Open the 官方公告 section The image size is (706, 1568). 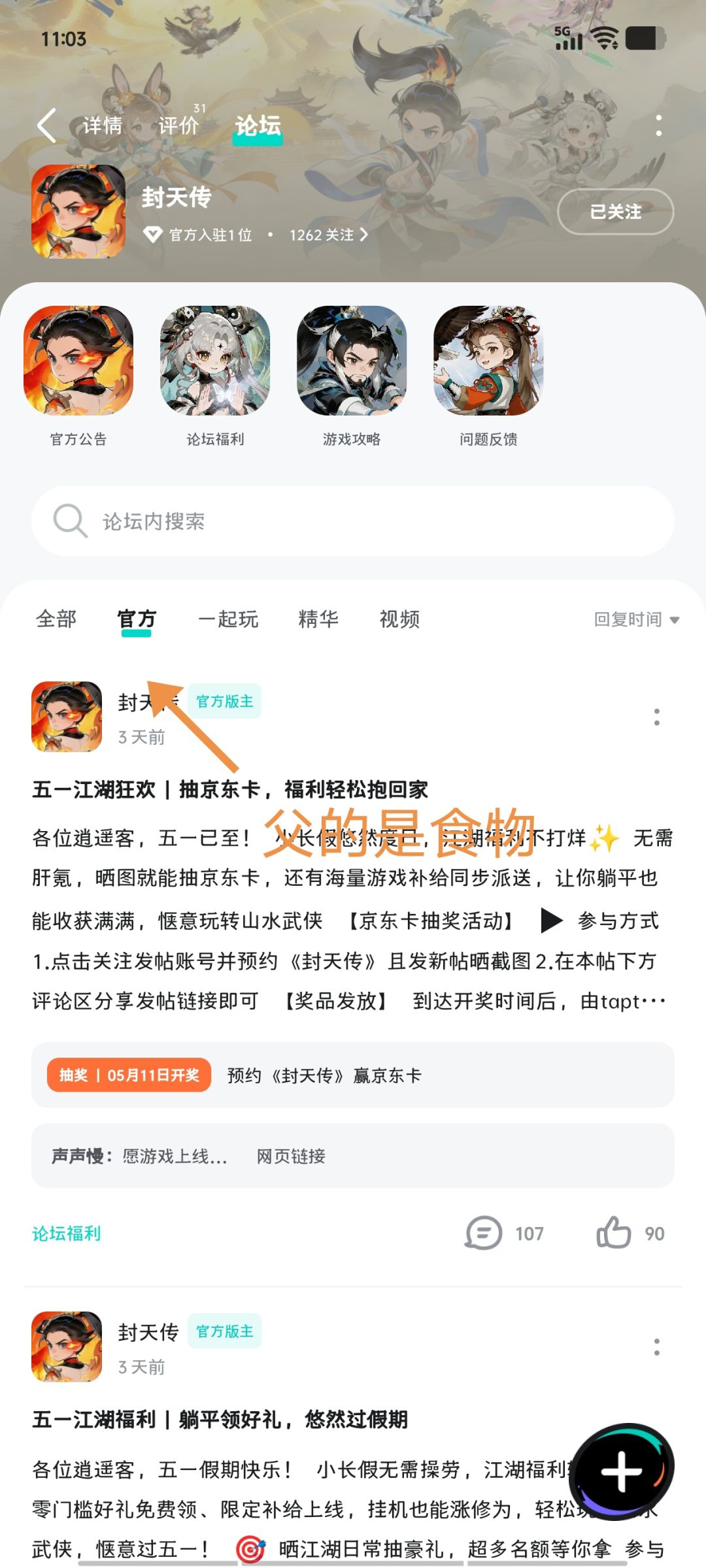tap(78, 377)
